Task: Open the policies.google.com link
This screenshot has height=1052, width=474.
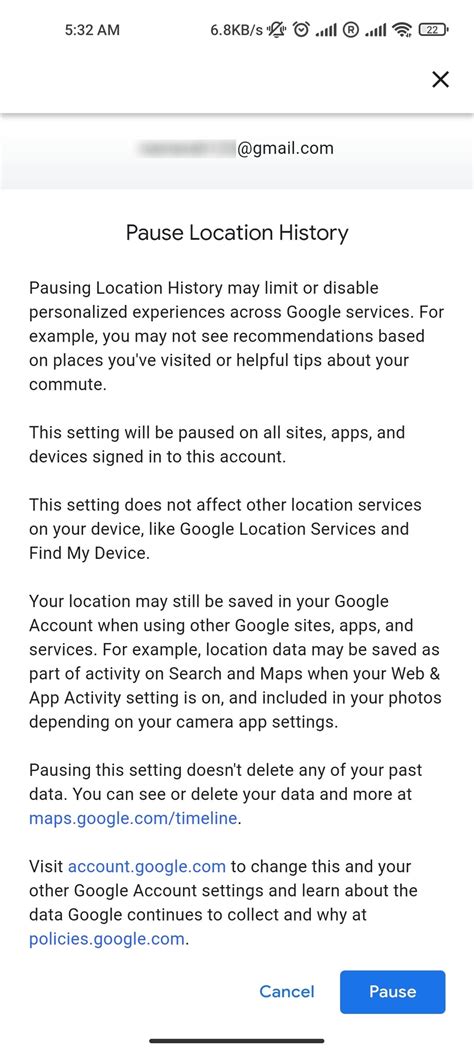Action: 107,939
